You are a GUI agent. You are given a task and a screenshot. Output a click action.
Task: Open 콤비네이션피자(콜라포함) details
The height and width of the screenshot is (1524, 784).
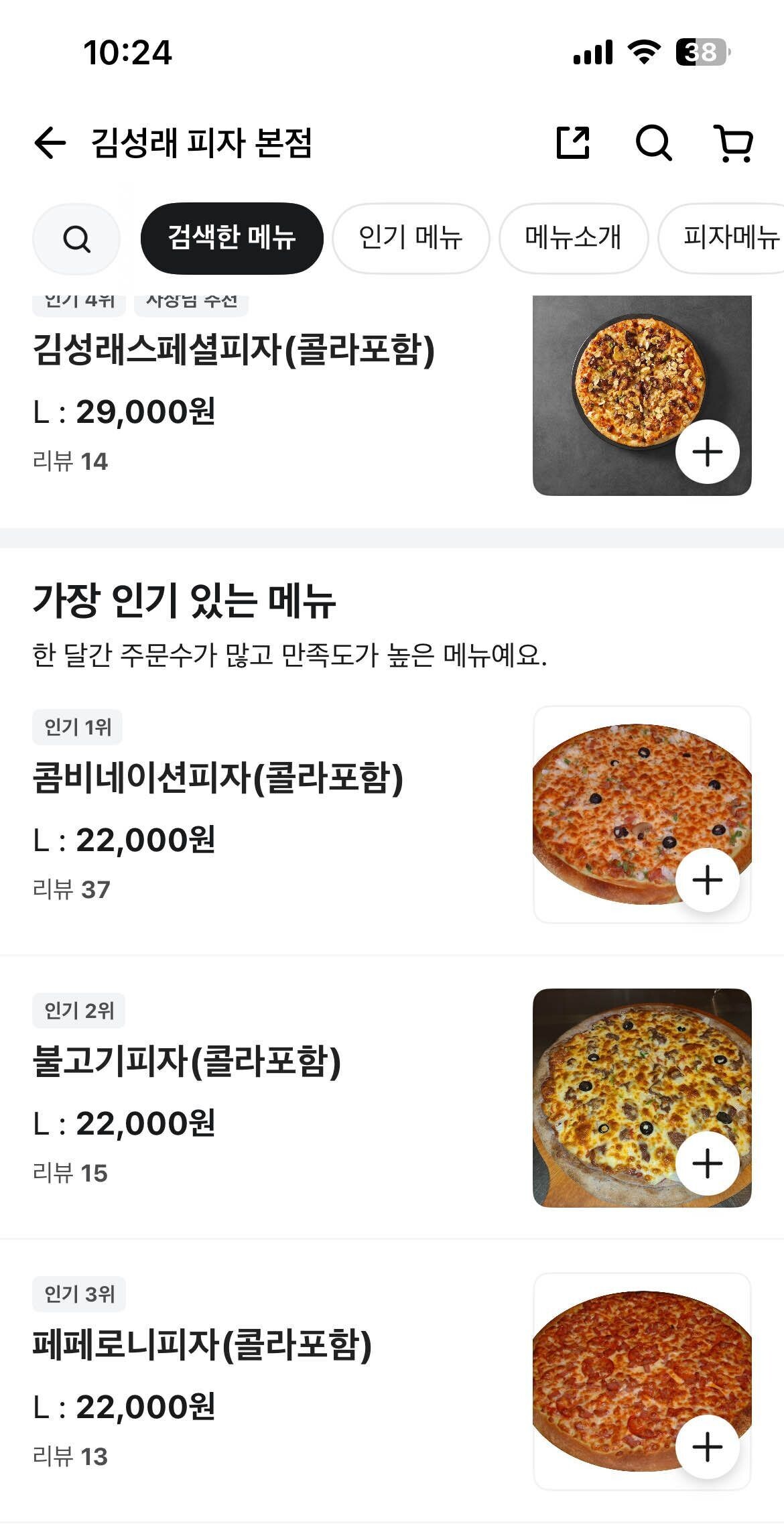pos(218,778)
